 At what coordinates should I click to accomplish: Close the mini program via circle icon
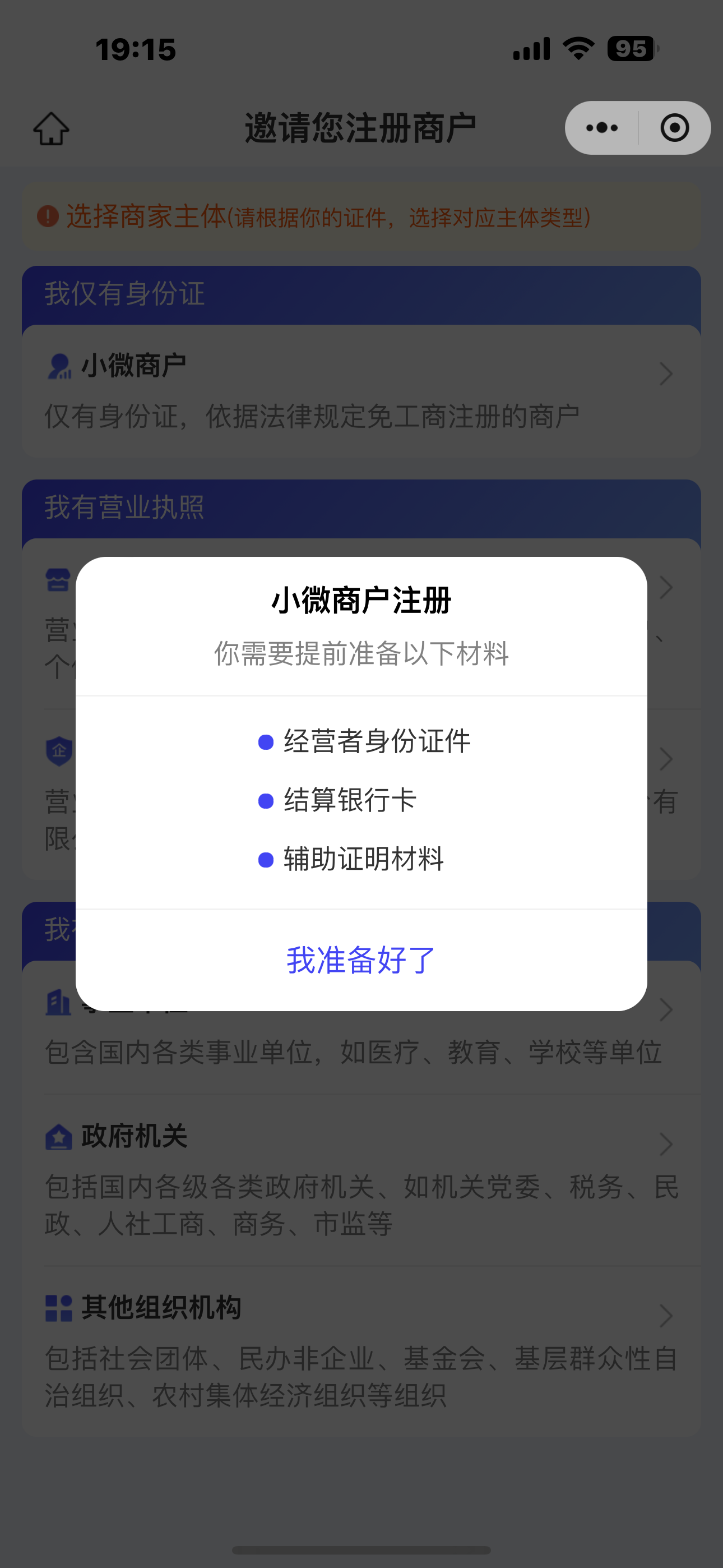(674, 128)
